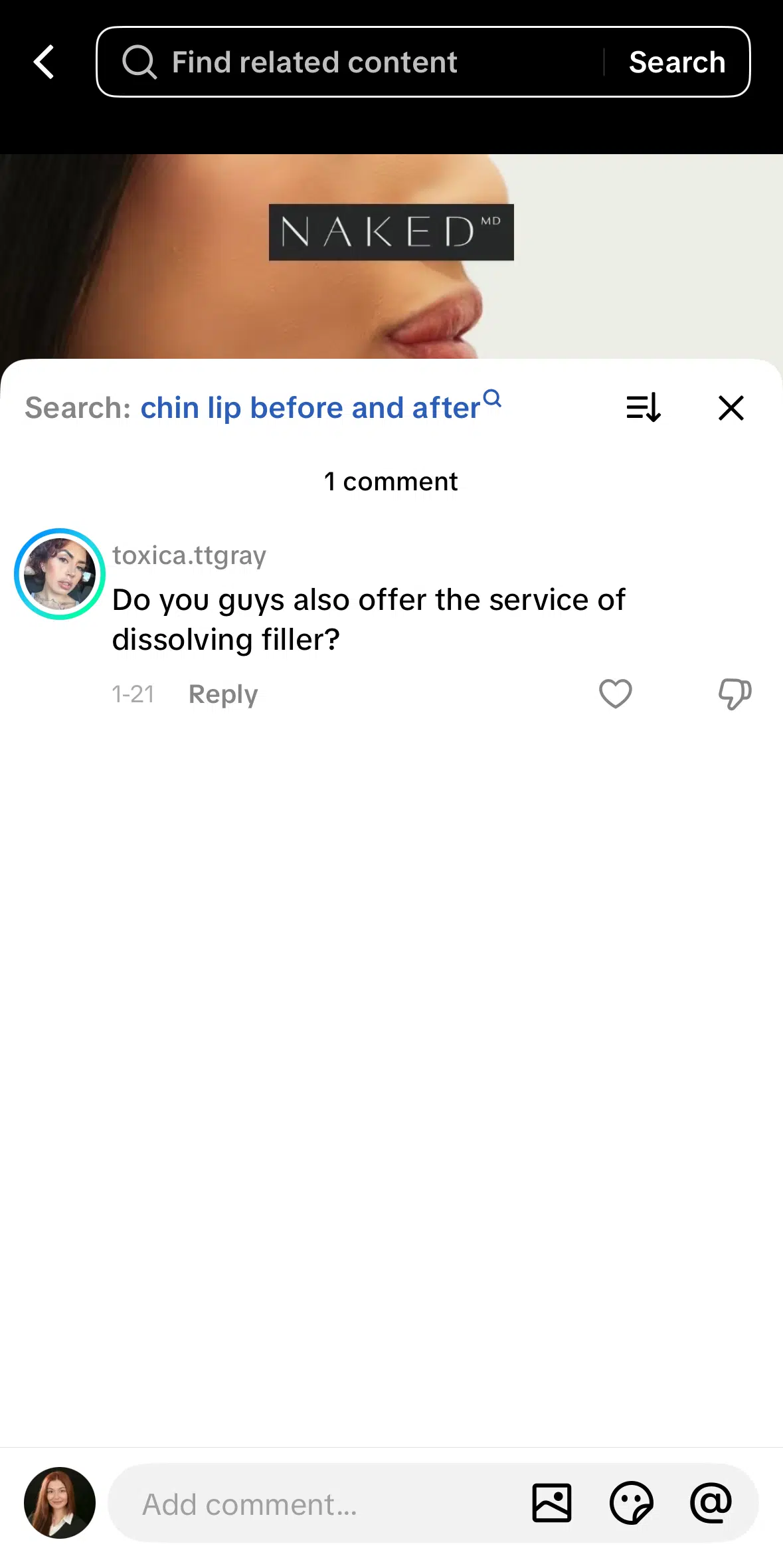Viewport: 783px width, 1568px height.
Task: Attach an image to the comment
Action: (551, 1503)
